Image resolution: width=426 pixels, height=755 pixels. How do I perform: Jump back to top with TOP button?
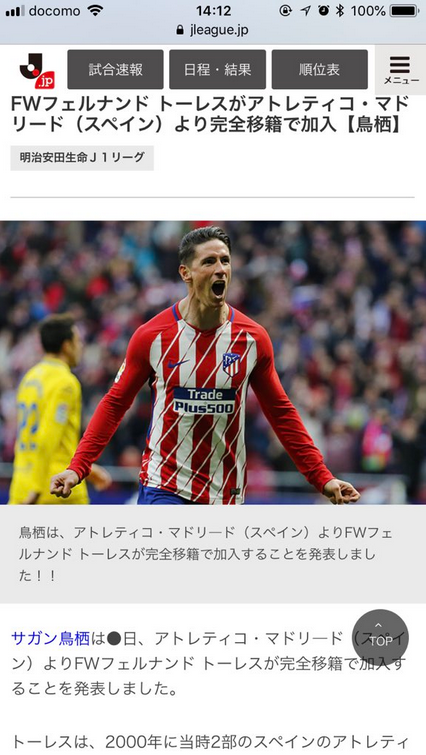point(381,638)
